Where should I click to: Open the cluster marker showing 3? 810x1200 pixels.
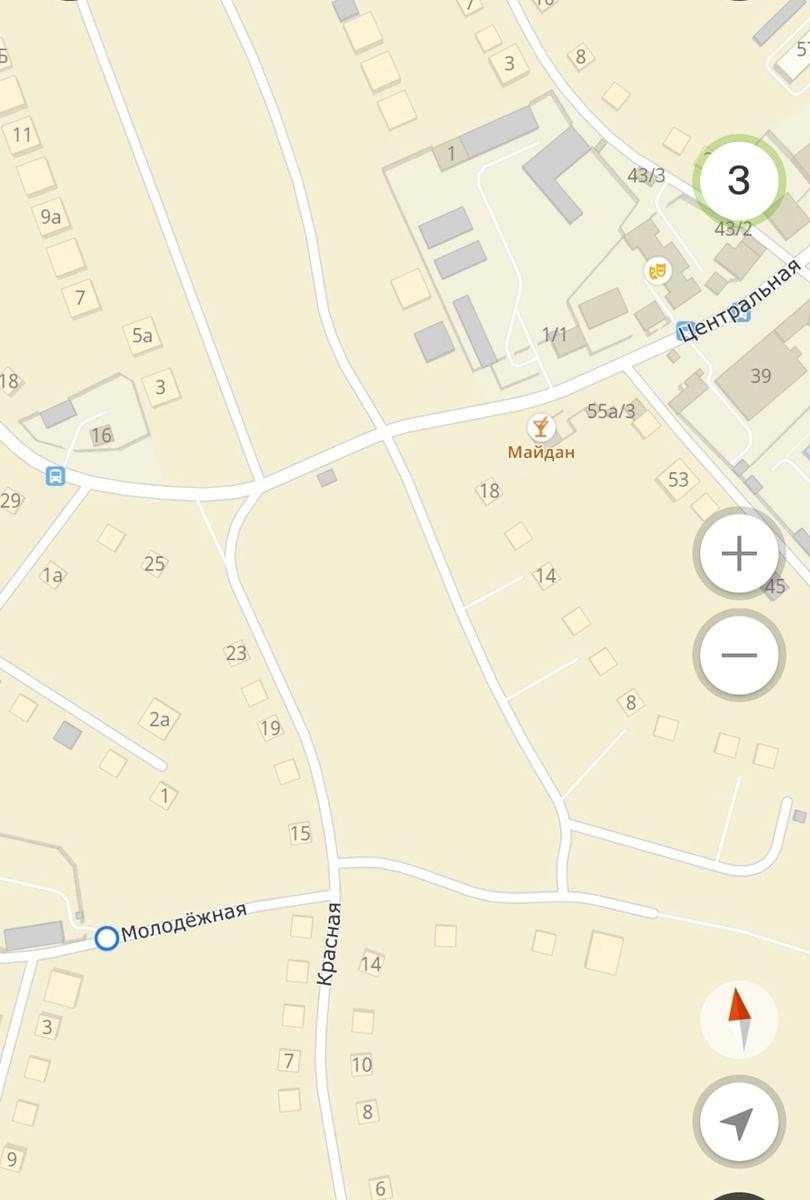coord(738,180)
